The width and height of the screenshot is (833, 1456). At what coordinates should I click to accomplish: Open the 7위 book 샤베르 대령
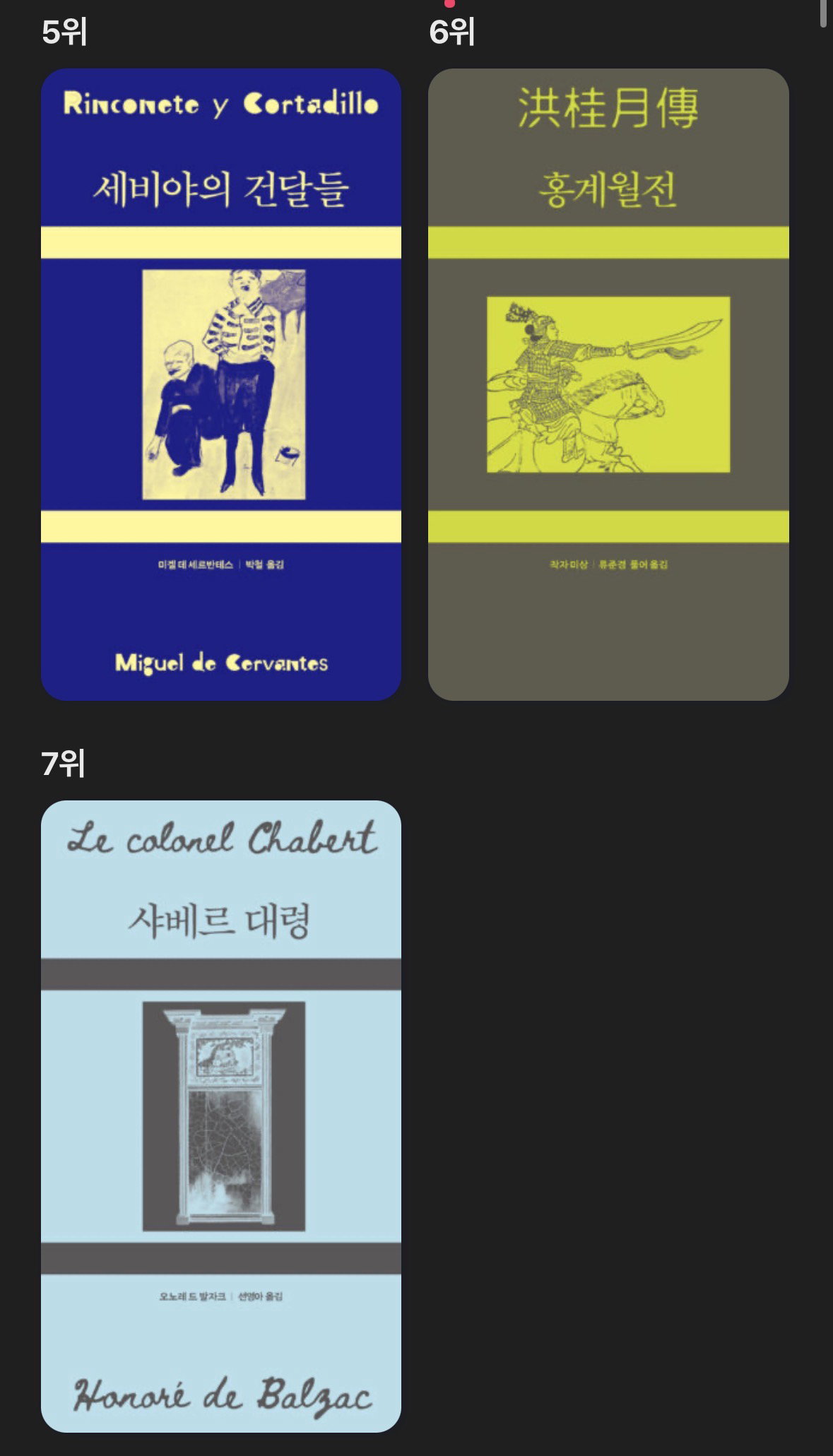coord(221,1116)
